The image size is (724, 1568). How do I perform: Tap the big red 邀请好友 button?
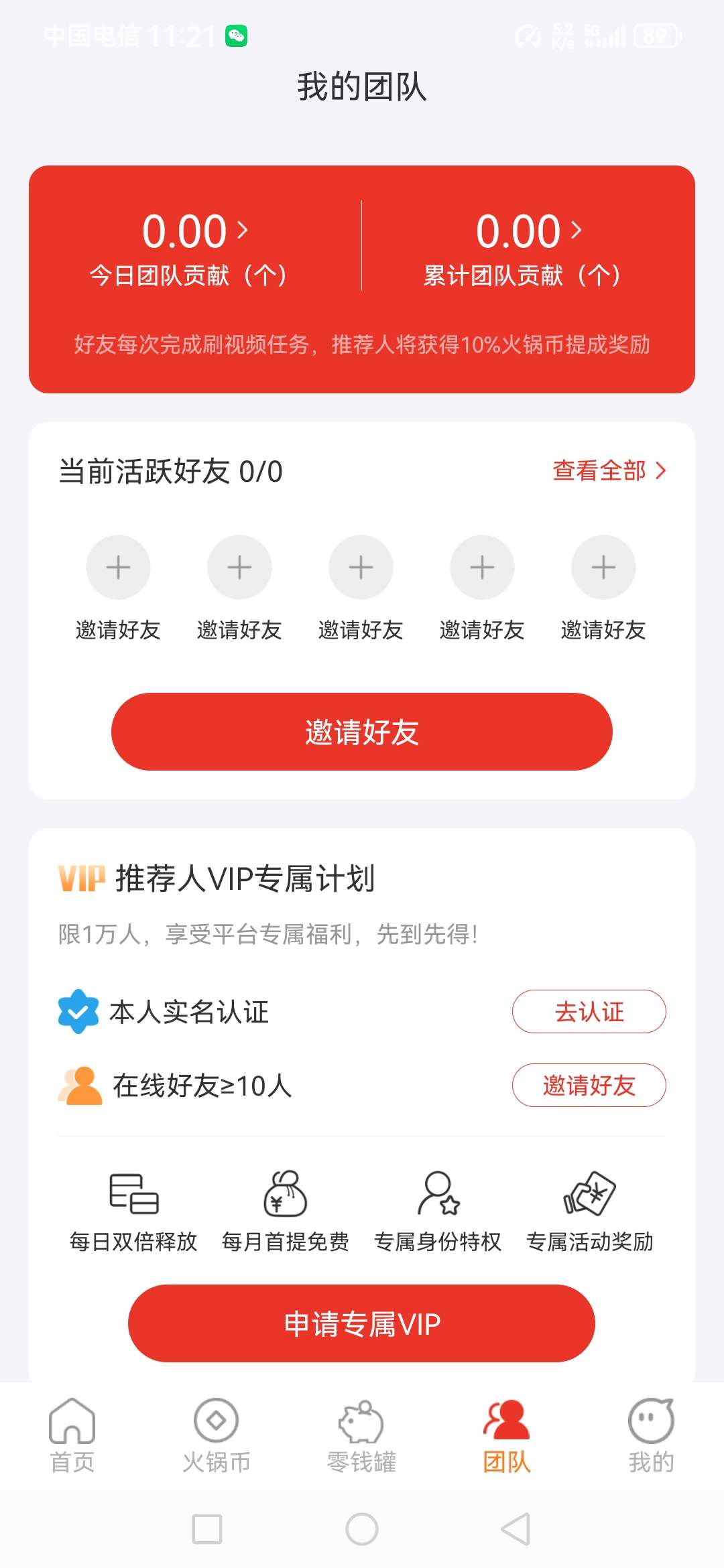pyautogui.click(x=362, y=732)
